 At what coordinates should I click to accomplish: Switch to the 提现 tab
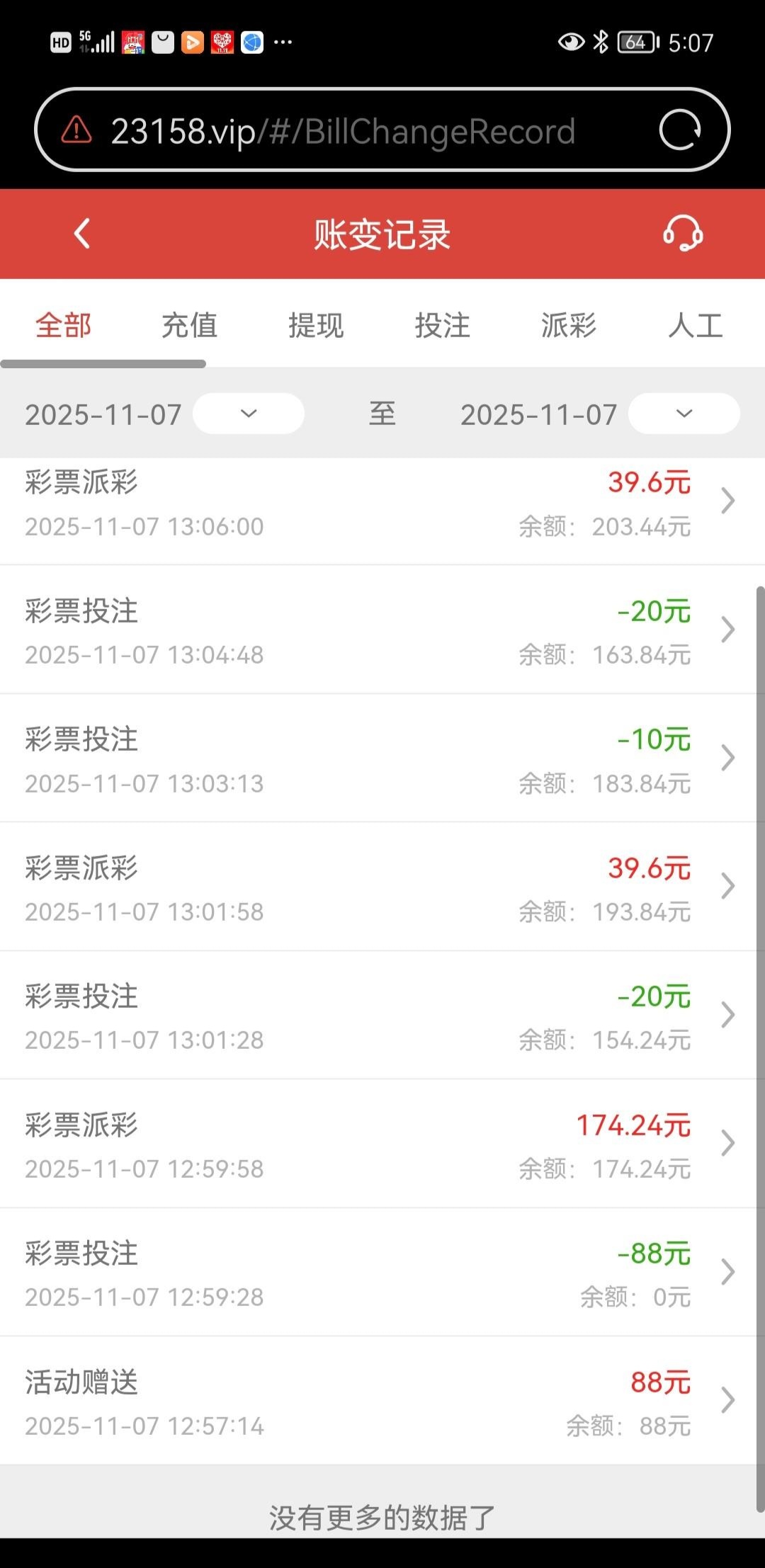[316, 326]
